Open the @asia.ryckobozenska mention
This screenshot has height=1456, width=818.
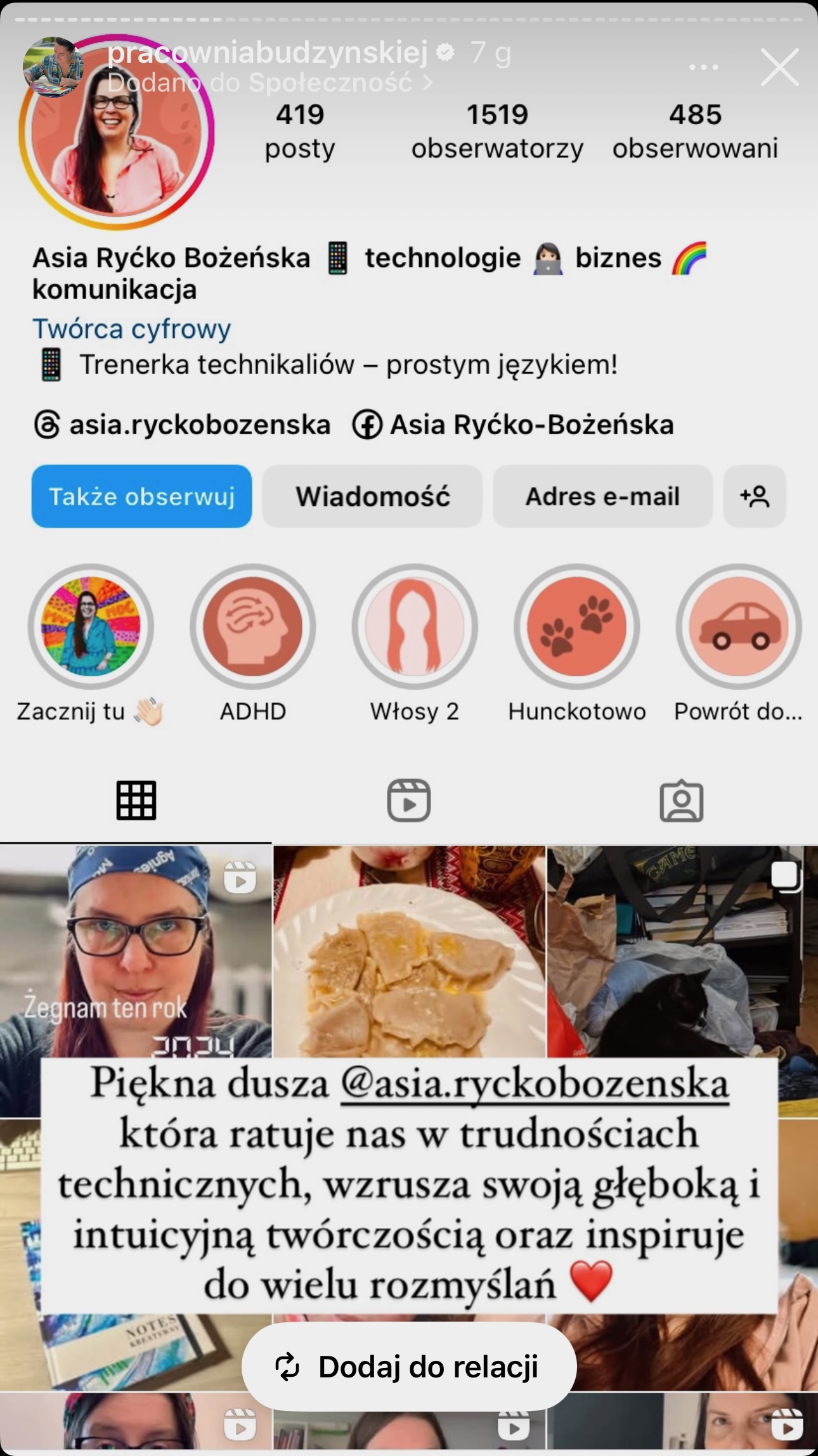[535, 1083]
